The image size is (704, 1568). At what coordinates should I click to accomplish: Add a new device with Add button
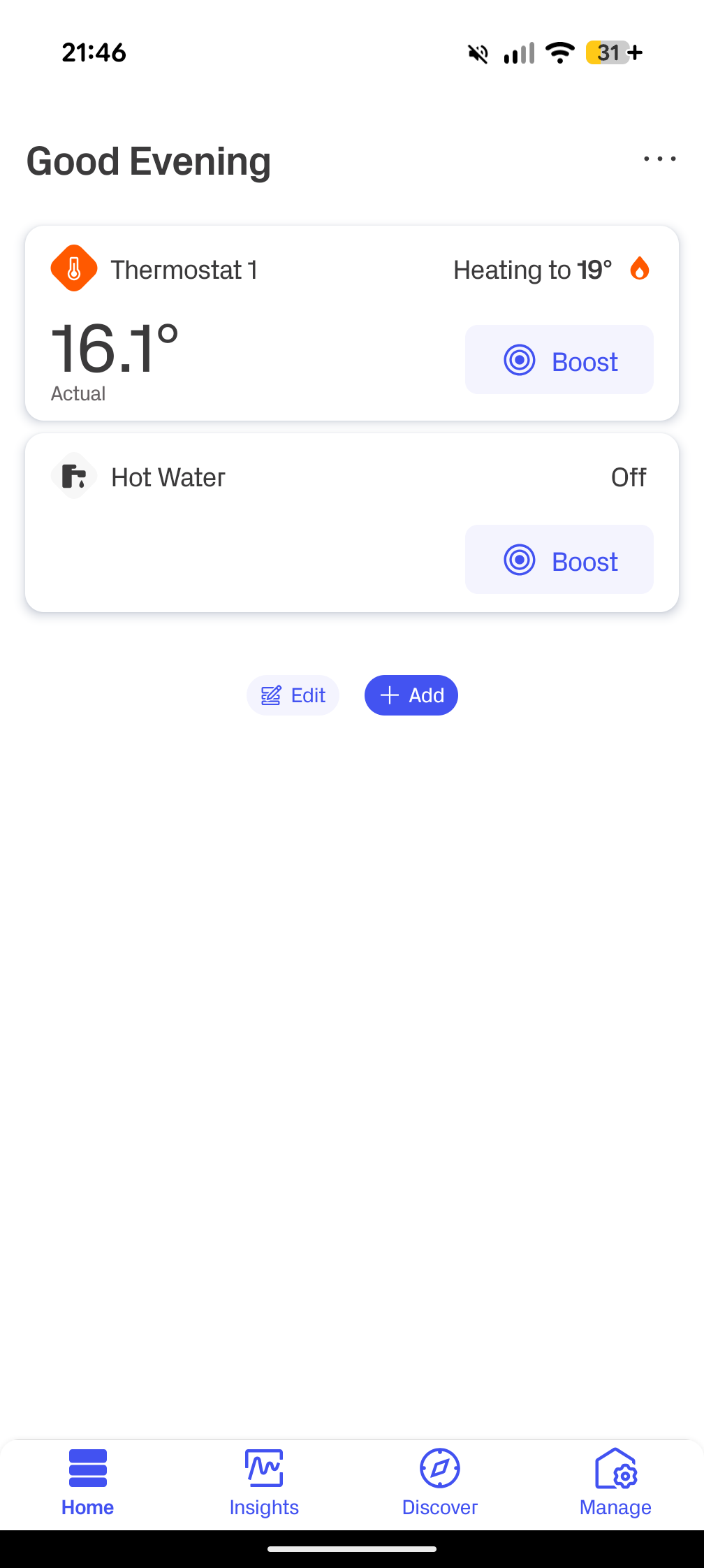pyautogui.click(x=411, y=696)
